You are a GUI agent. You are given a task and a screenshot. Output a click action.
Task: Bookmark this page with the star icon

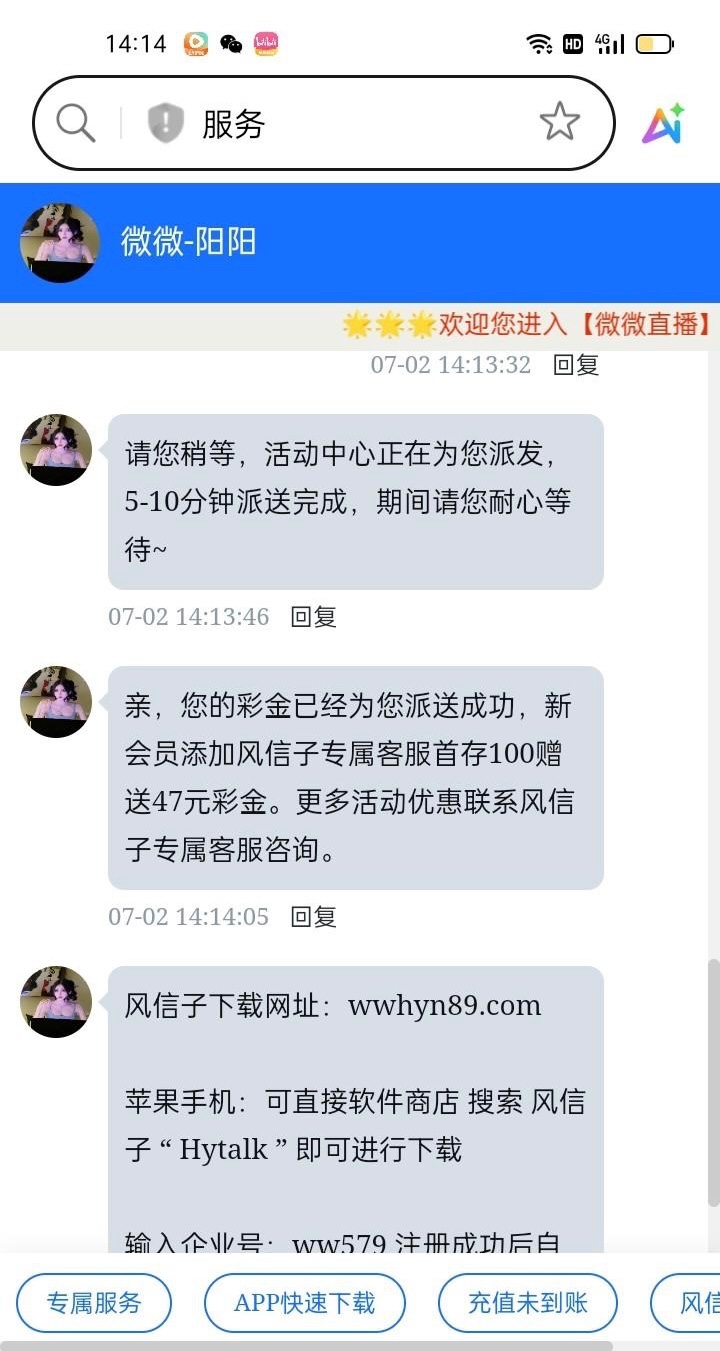pyautogui.click(x=559, y=123)
